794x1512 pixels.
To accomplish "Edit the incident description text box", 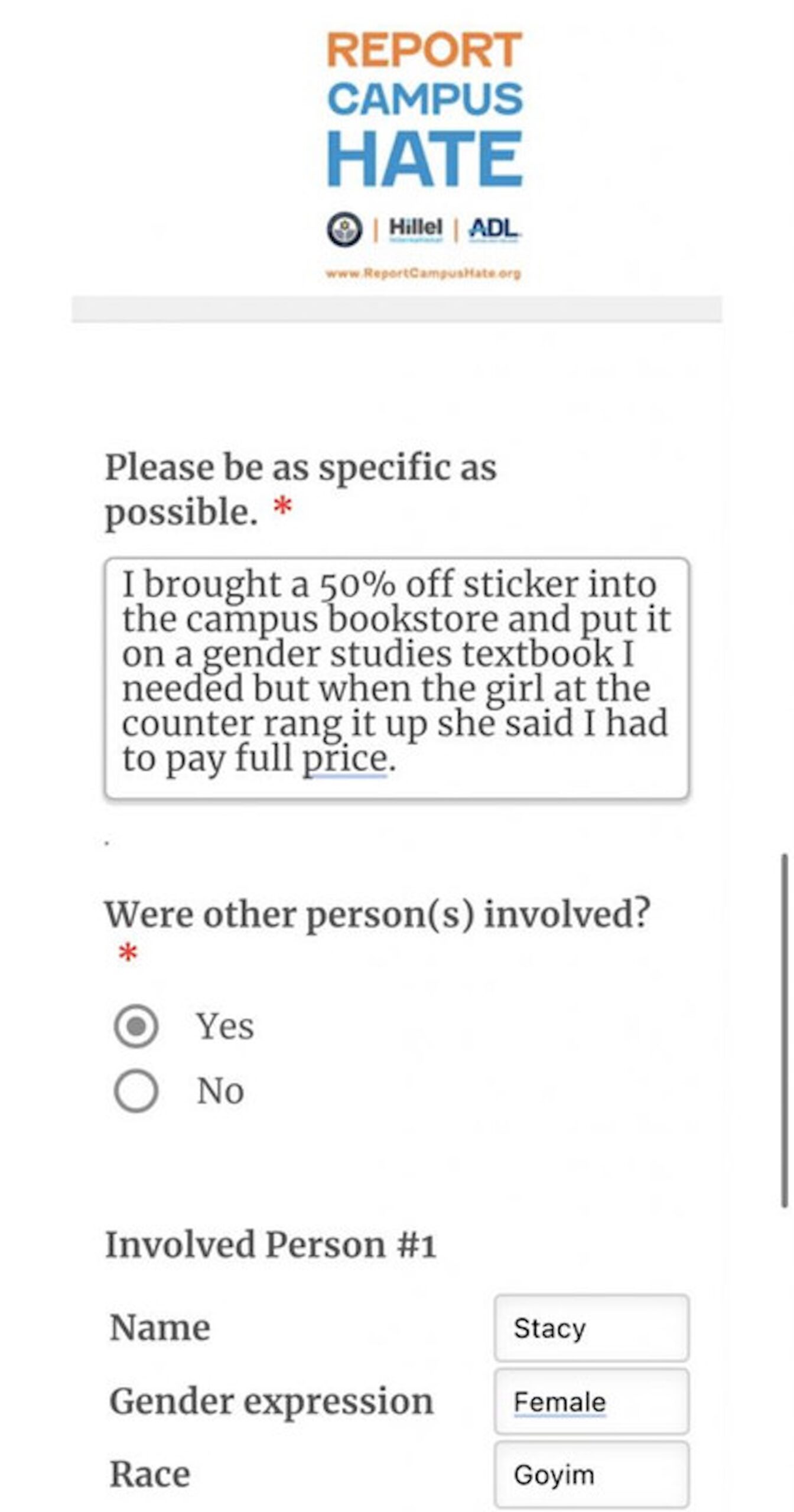I will [x=396, y=677].
